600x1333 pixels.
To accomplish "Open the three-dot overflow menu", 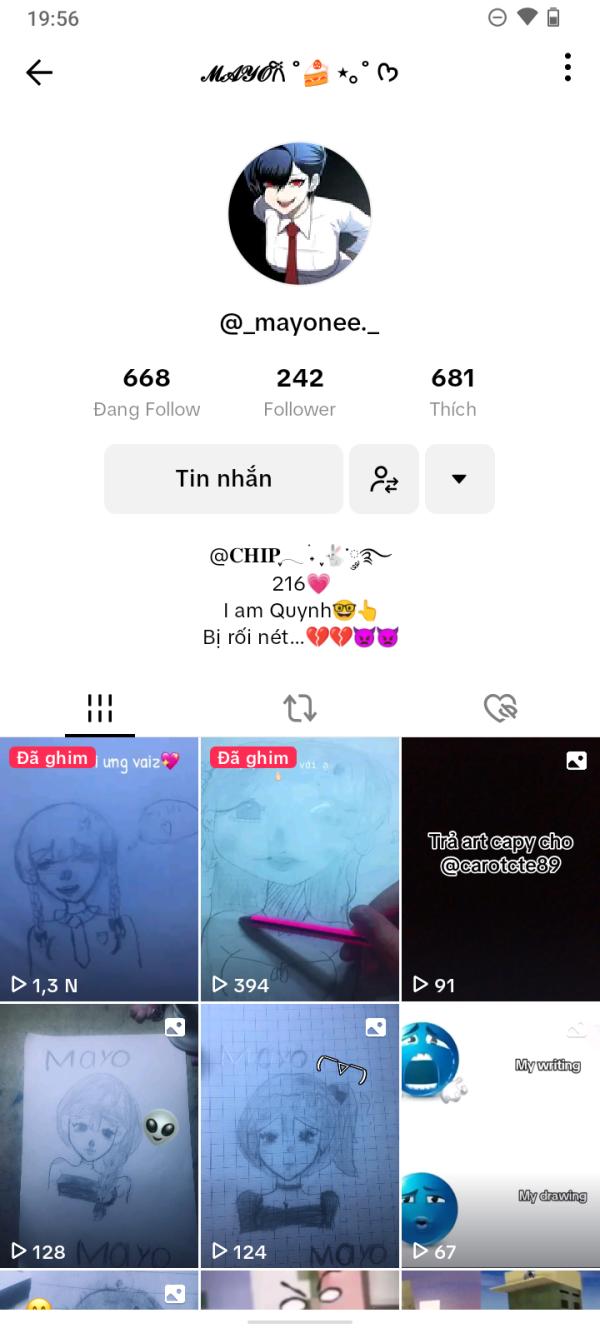I will pyautogui.click(x=567, y=68).
